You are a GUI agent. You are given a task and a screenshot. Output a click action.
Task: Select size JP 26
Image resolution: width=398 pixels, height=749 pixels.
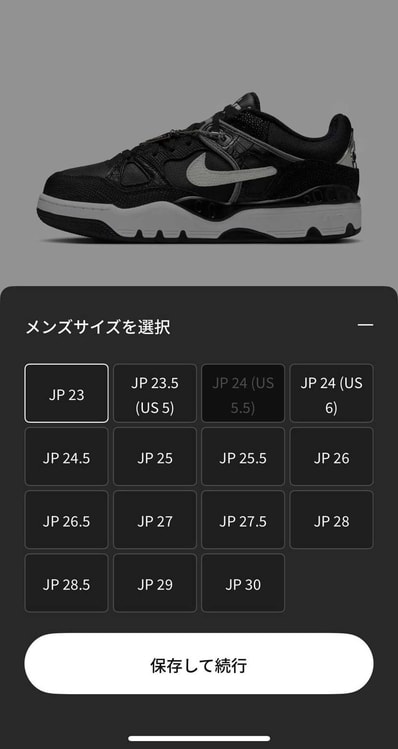[x=332, y=457]
